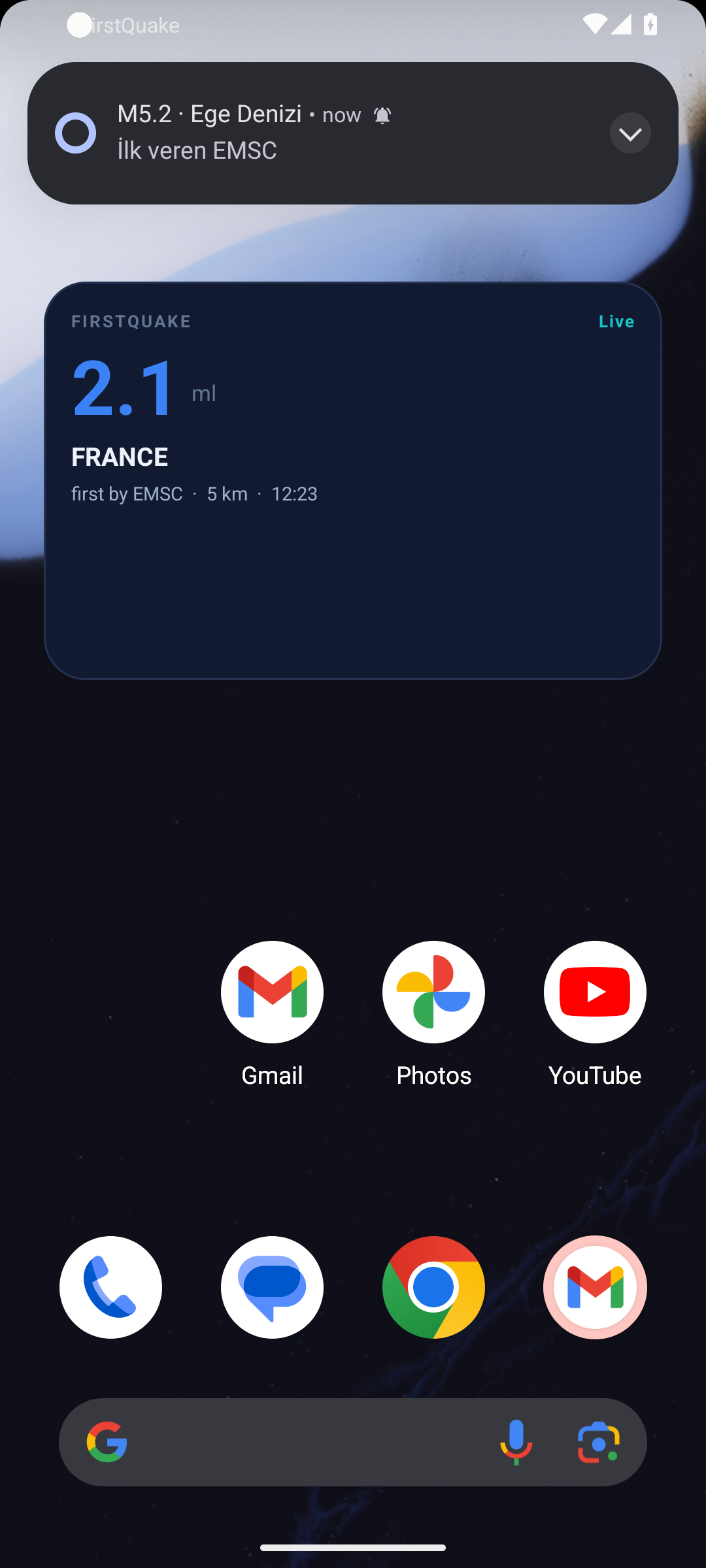Open the Messages app in the dock
Image resolution: width=706 pixels, height=1568 pixels.
pyautogui.click(x=272, y=1287)
